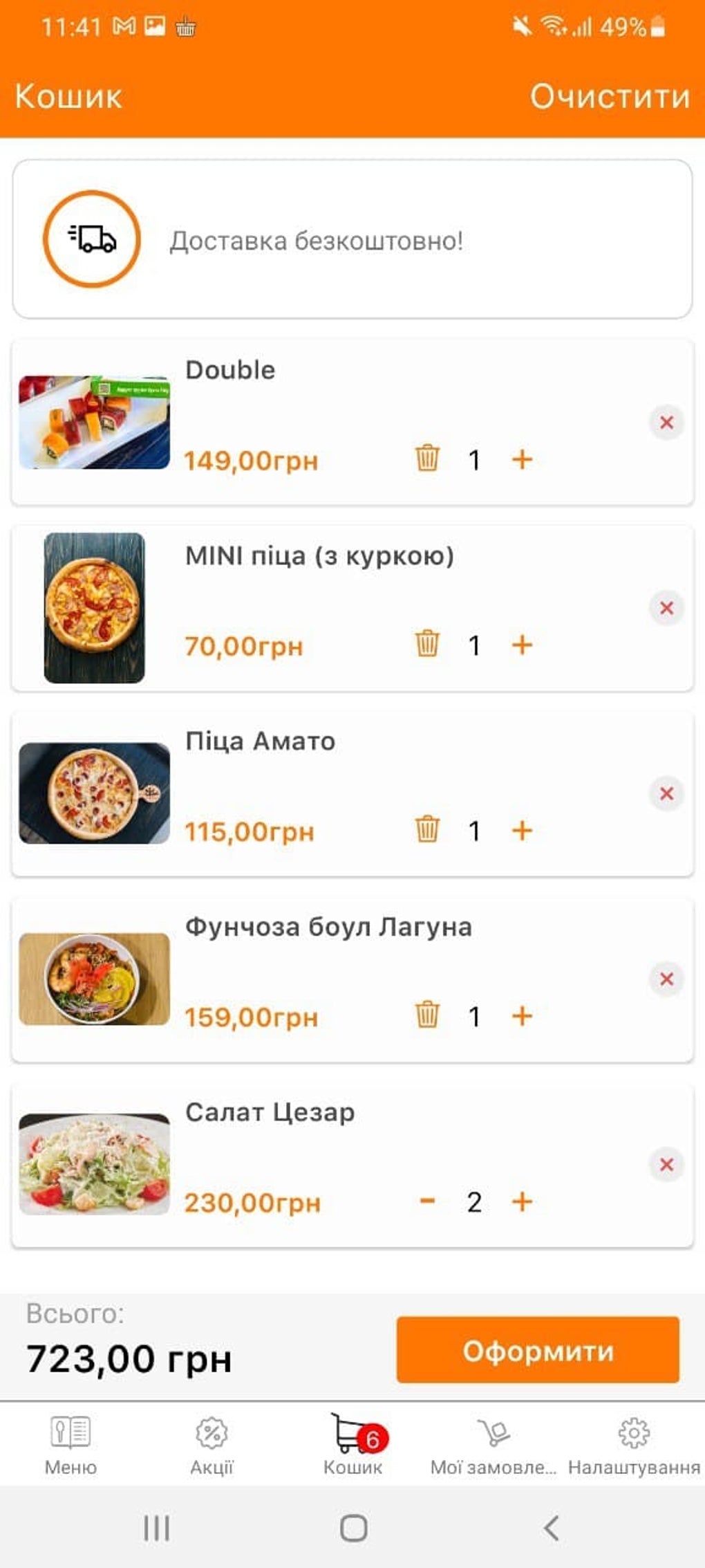Proceed to checkout with Оформити

[538, 1350]
